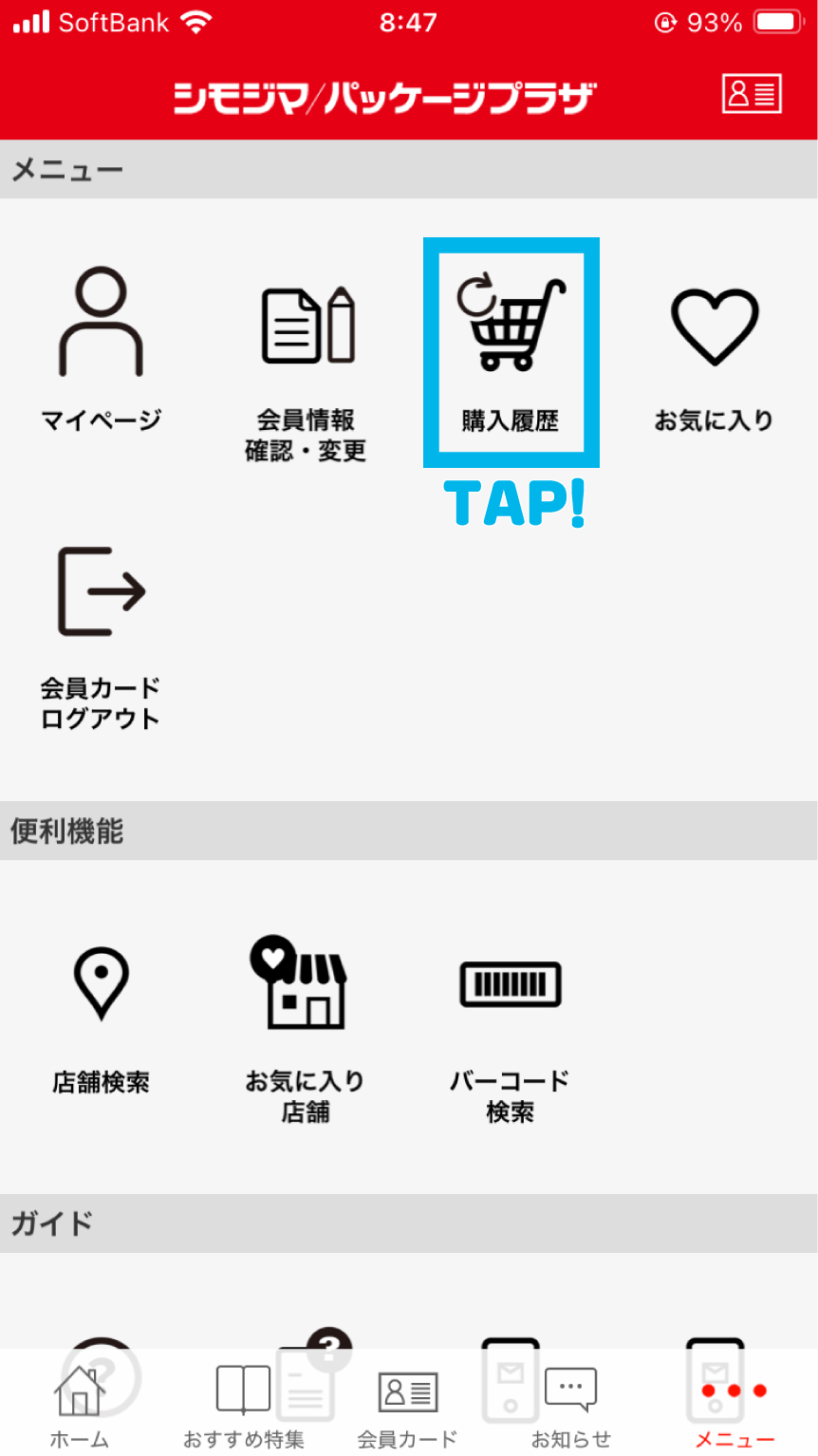Tap 会員カードログアウト

click(102, 636)
